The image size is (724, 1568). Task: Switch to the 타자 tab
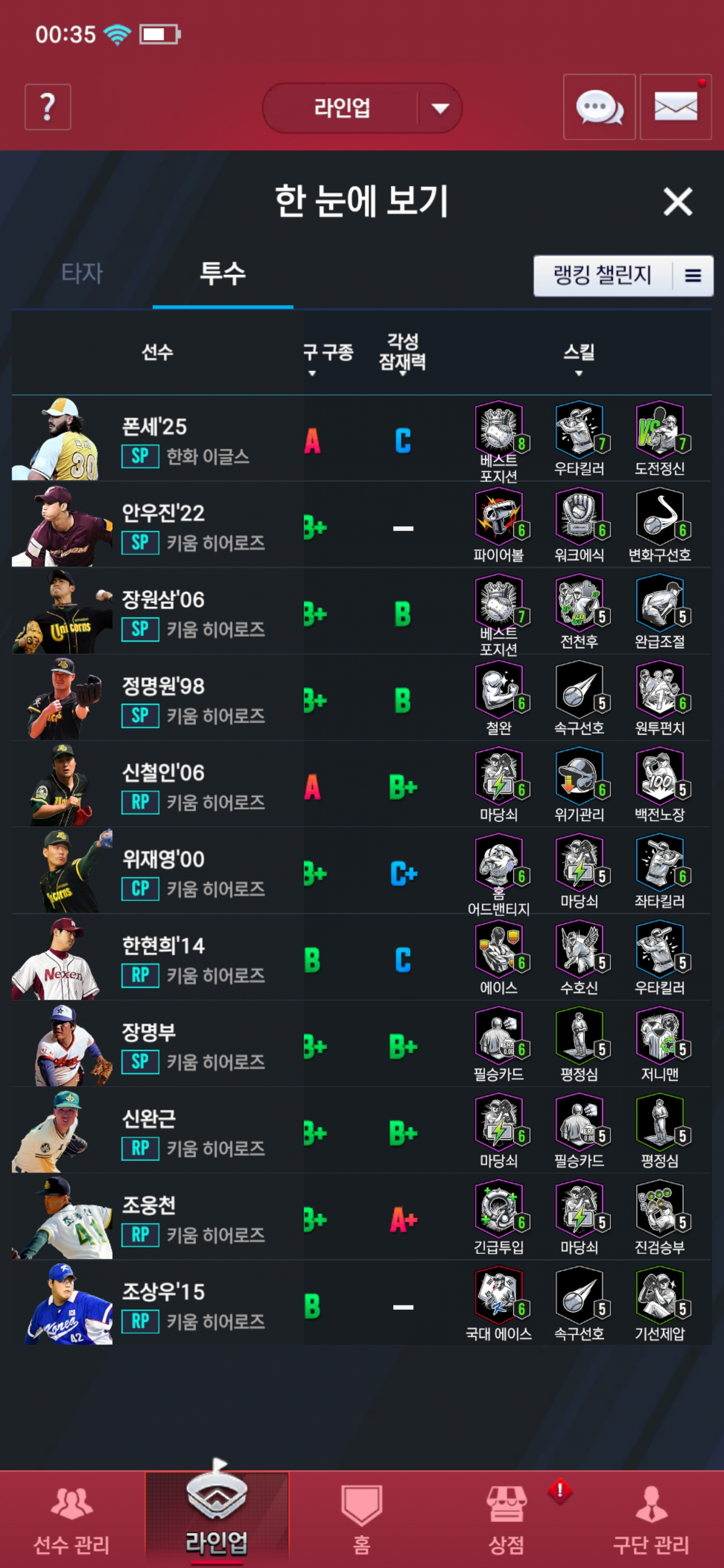point(82,273)
